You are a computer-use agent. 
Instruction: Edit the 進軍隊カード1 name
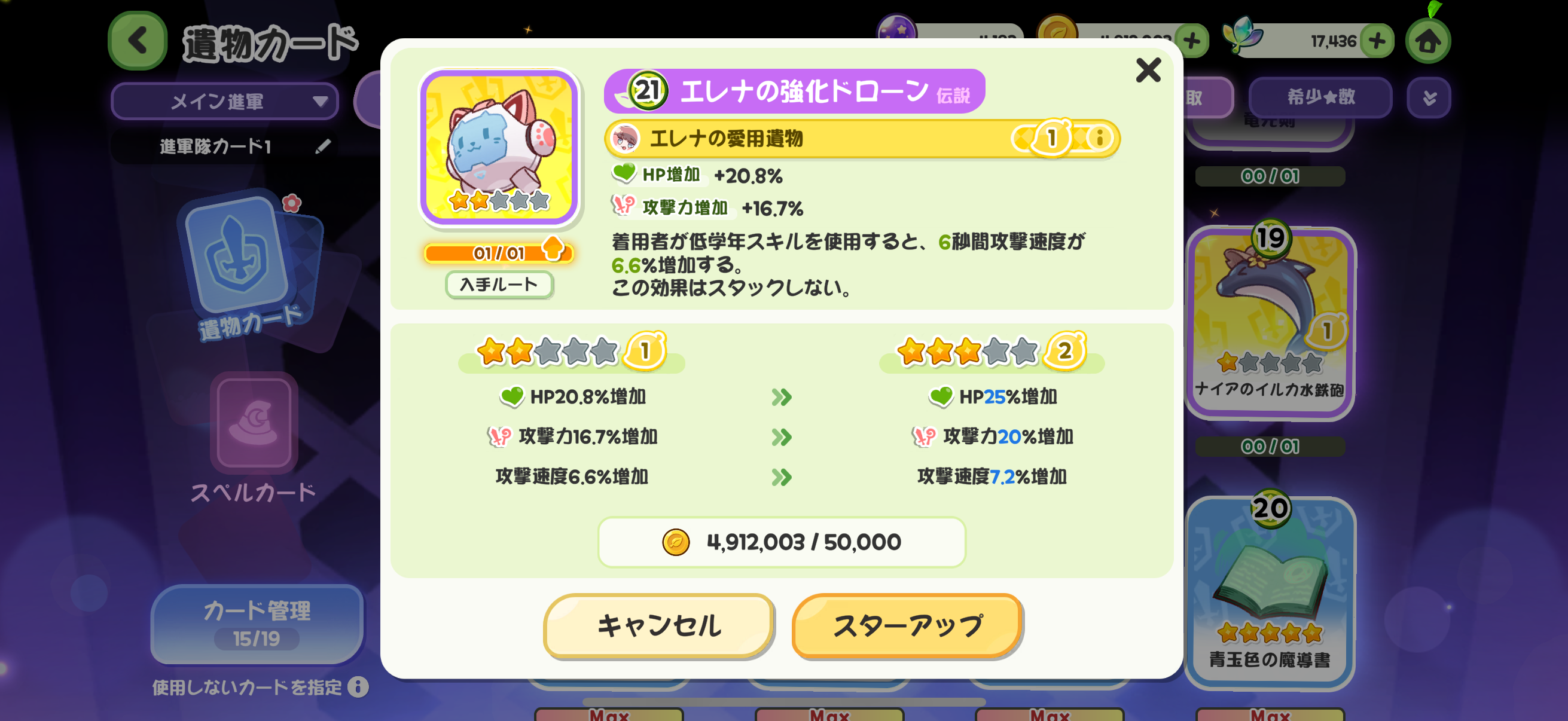coord(323,146)
